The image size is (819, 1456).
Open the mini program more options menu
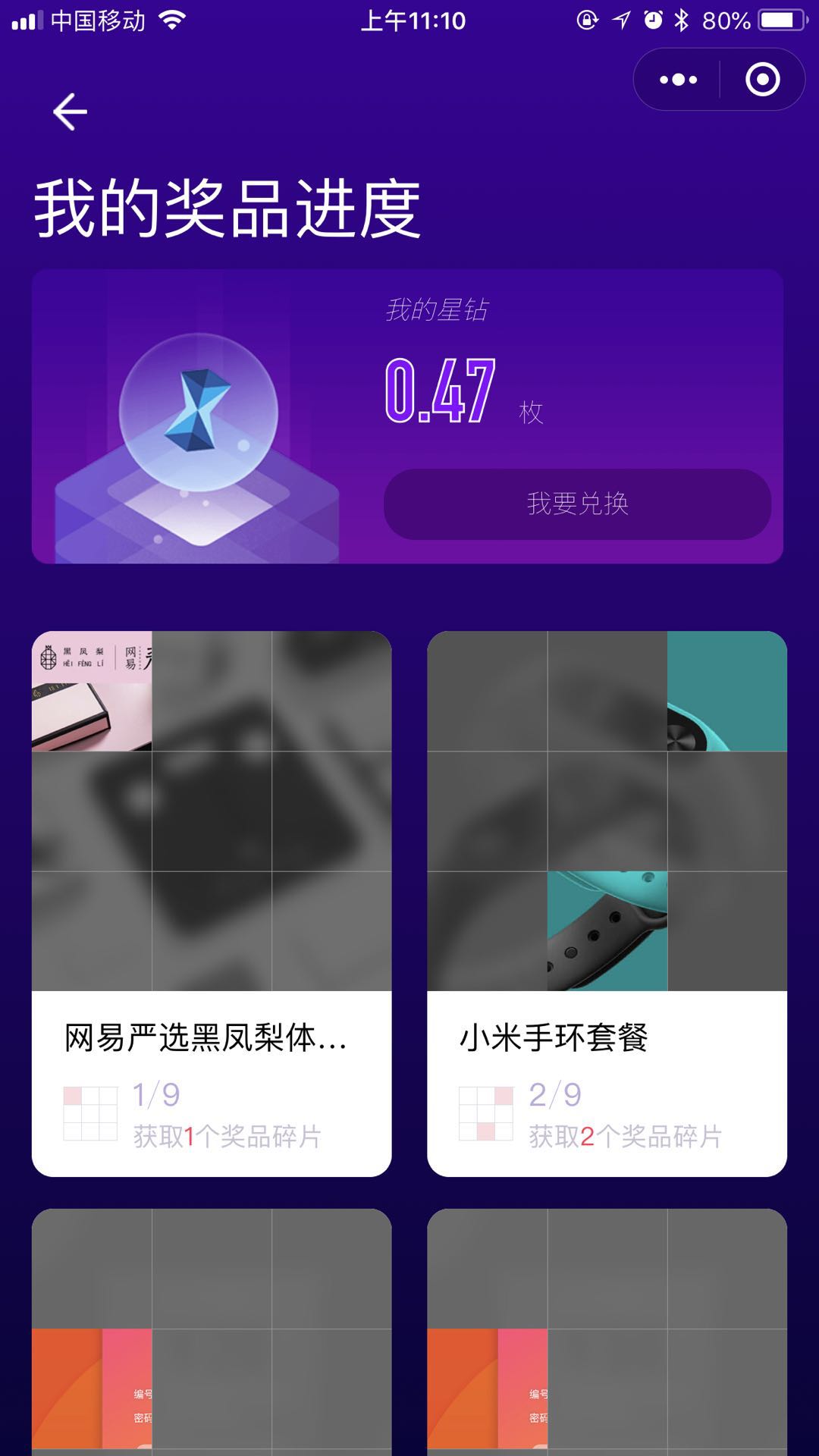(x=678, y=80)
